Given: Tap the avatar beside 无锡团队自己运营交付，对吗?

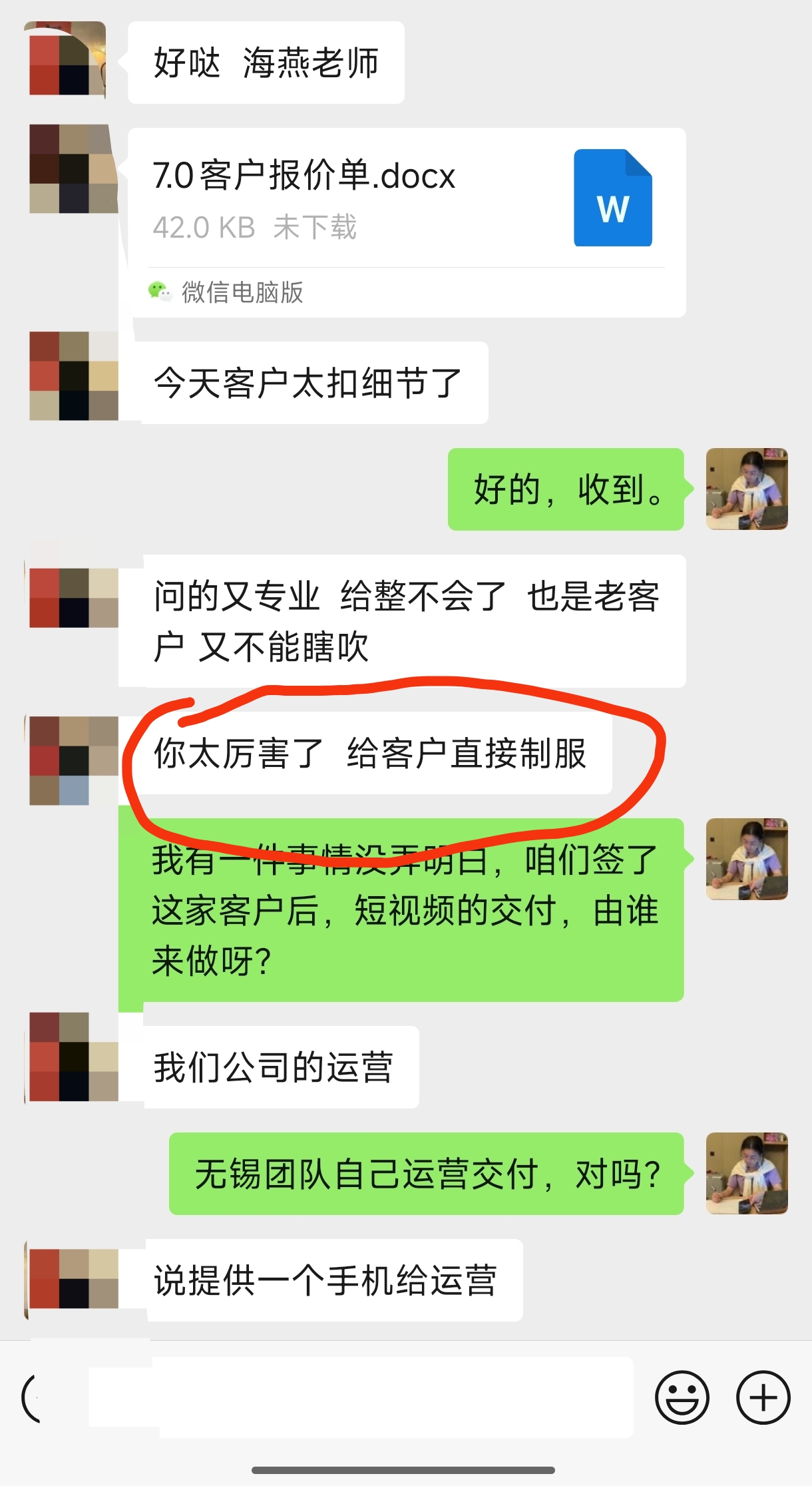Looking at the screenshot, I should coord(746,1173).
